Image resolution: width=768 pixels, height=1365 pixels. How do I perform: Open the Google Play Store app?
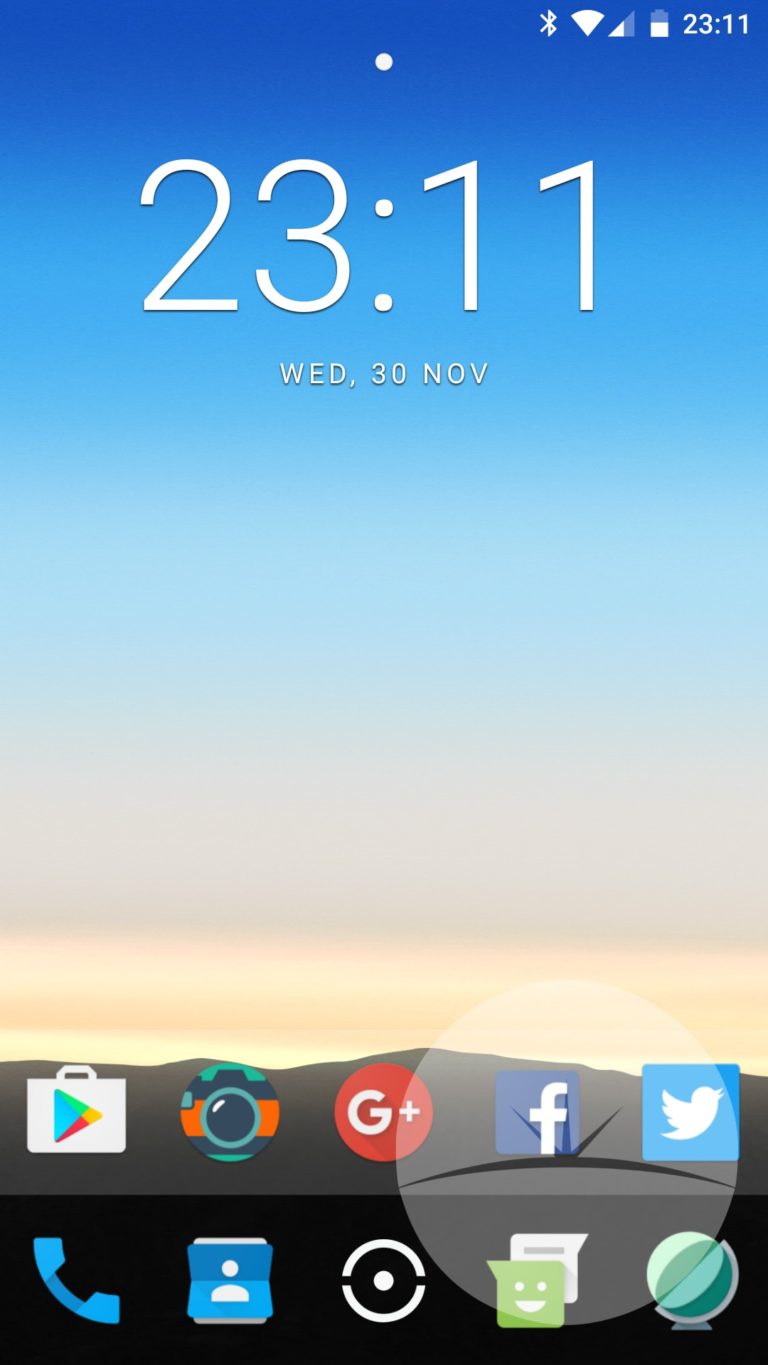coord(76,1110)
